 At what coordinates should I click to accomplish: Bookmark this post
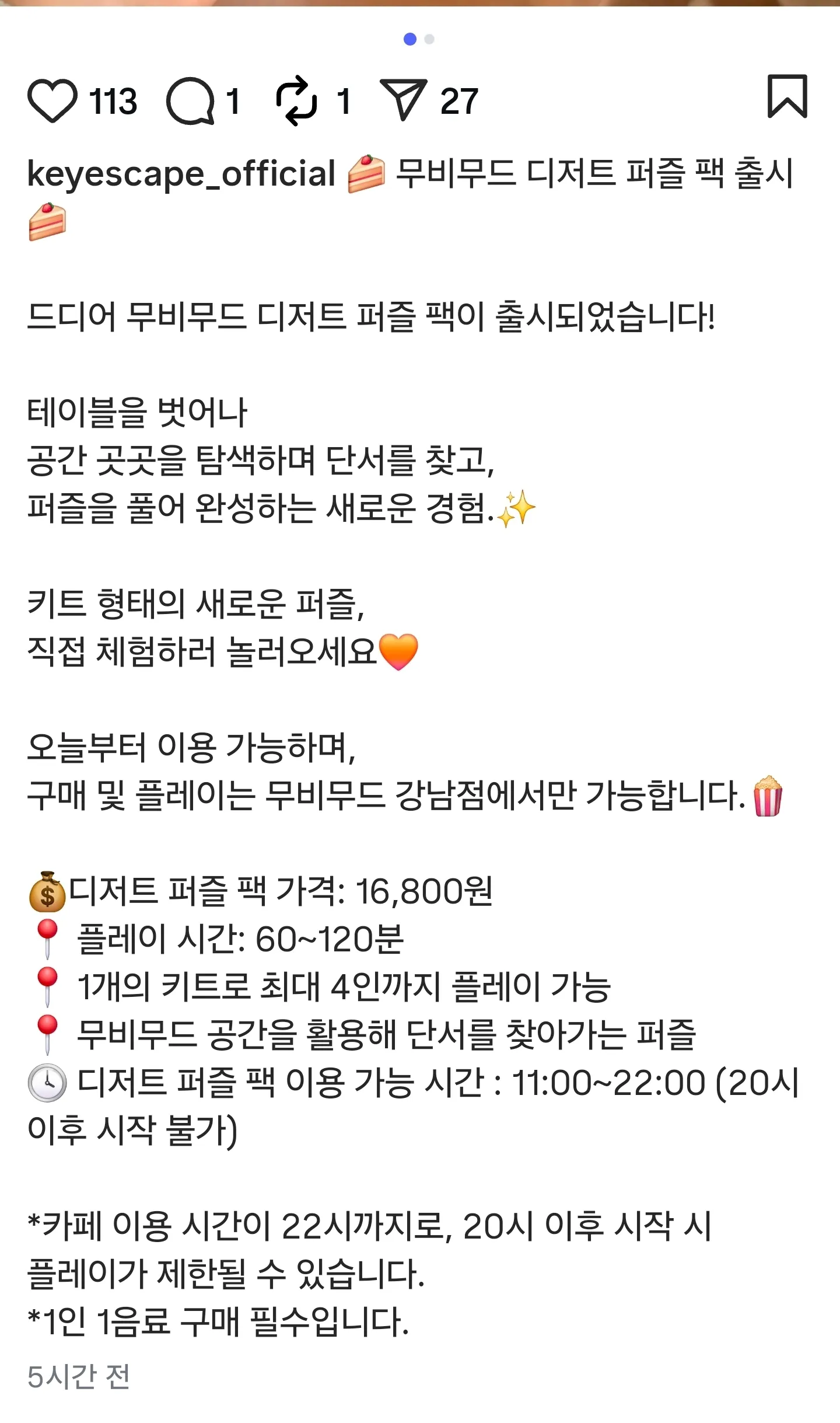click(x=787, y=97)
